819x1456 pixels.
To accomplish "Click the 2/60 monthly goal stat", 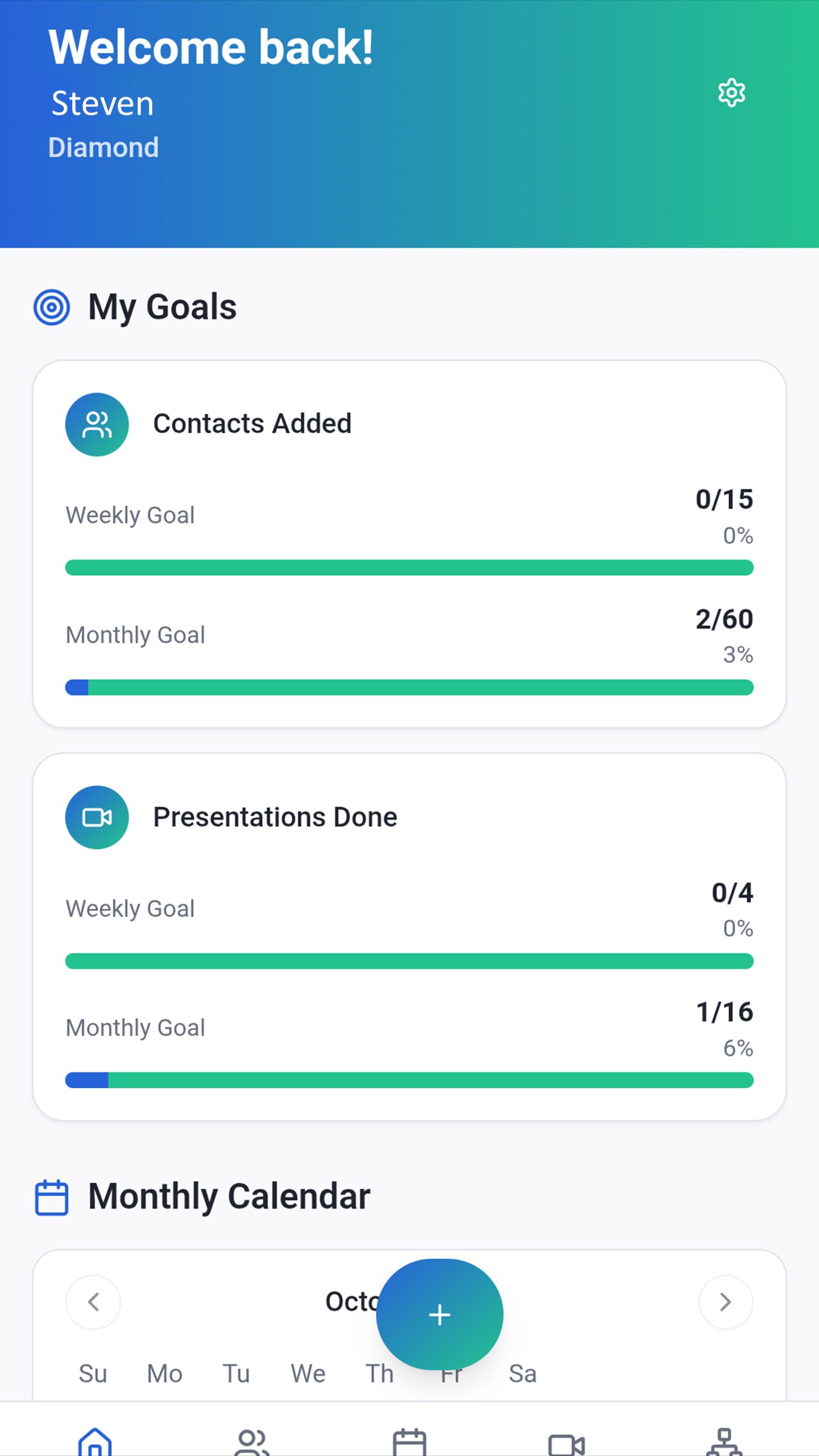I will [724, 619].
